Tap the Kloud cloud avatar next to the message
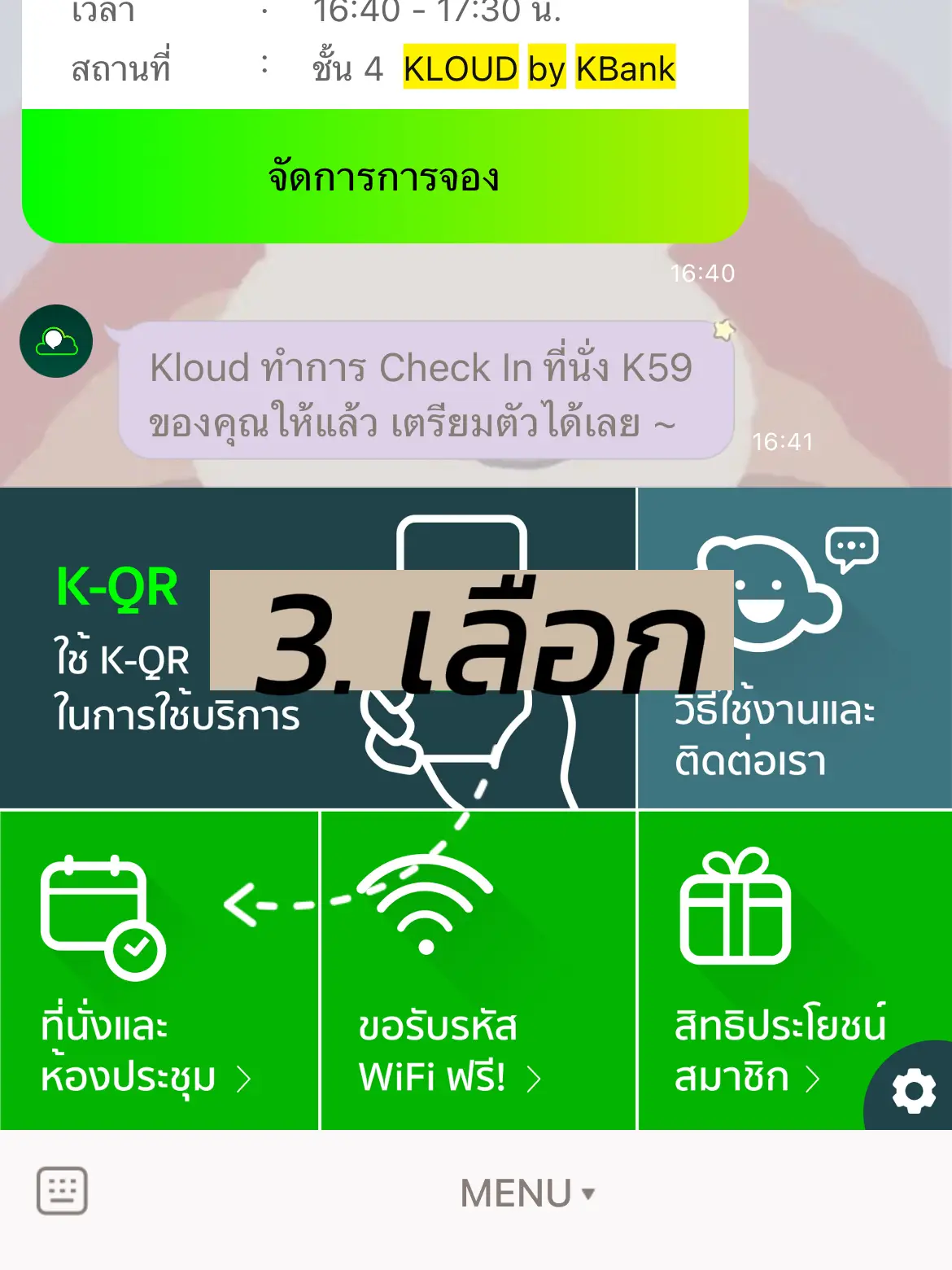This screenshot has width=952, height=1270. coord(55,342)
